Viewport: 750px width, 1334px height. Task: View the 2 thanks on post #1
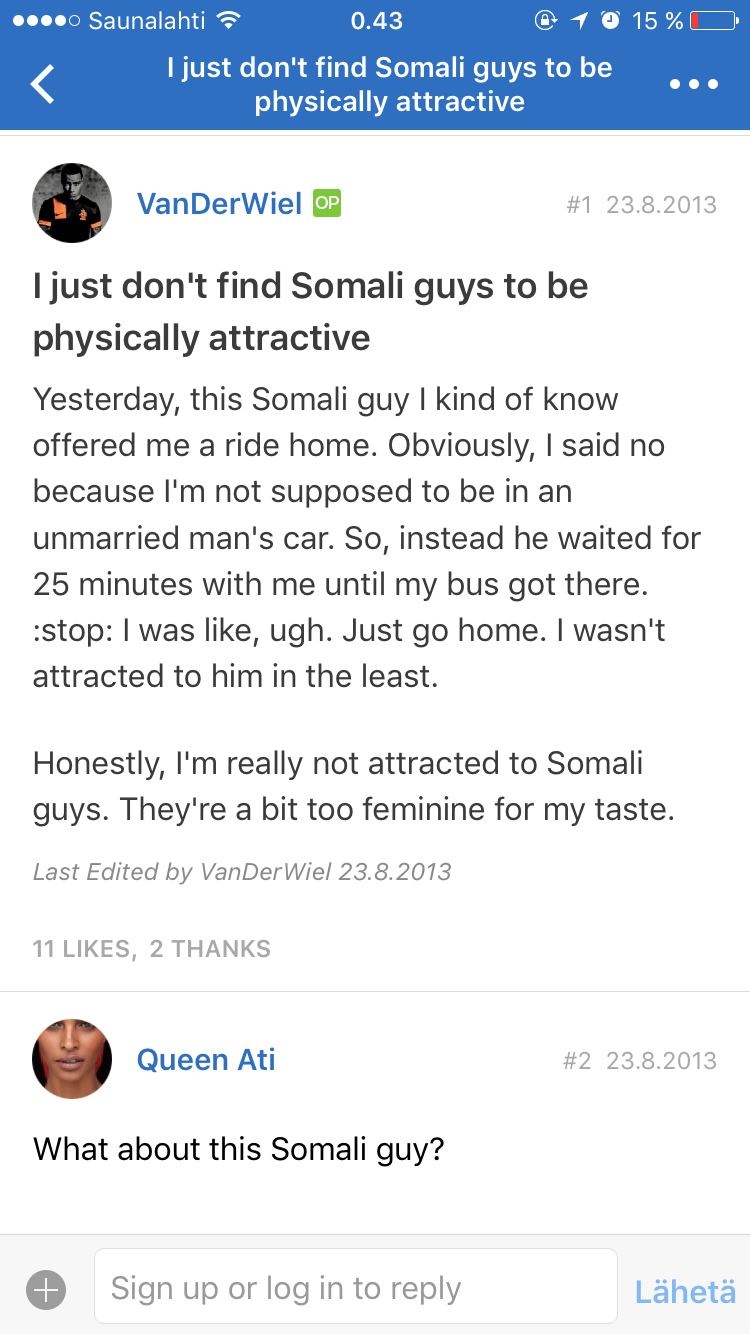point(210,948)
